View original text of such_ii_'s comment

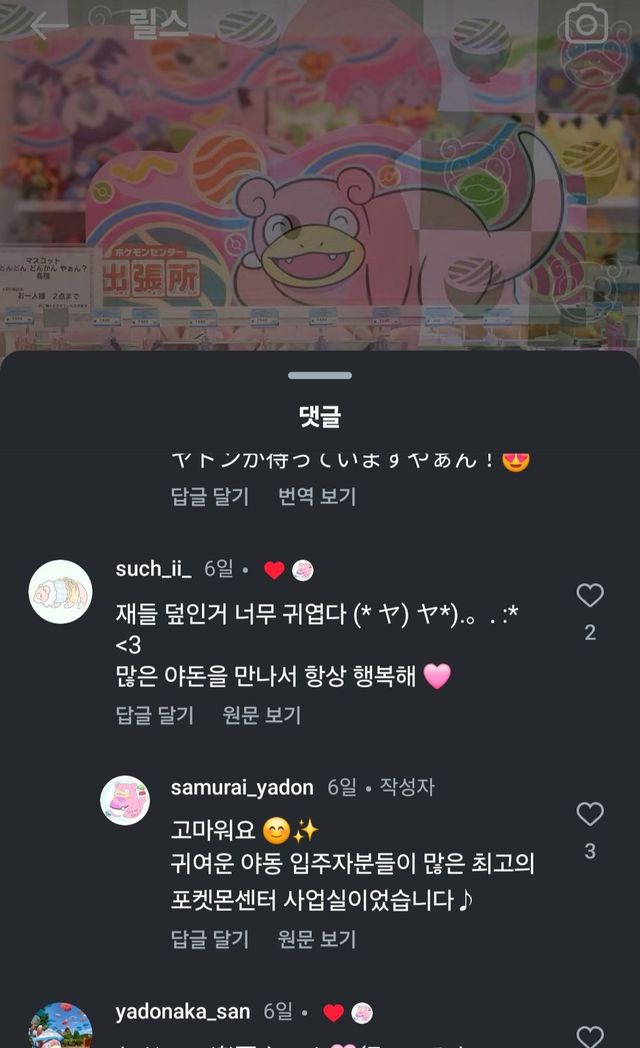click(x=261, y=715)
